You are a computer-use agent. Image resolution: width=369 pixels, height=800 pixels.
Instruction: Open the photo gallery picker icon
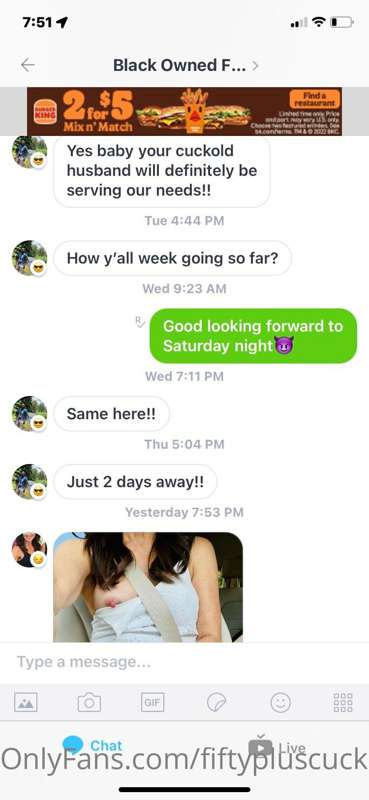coord(26,702)
